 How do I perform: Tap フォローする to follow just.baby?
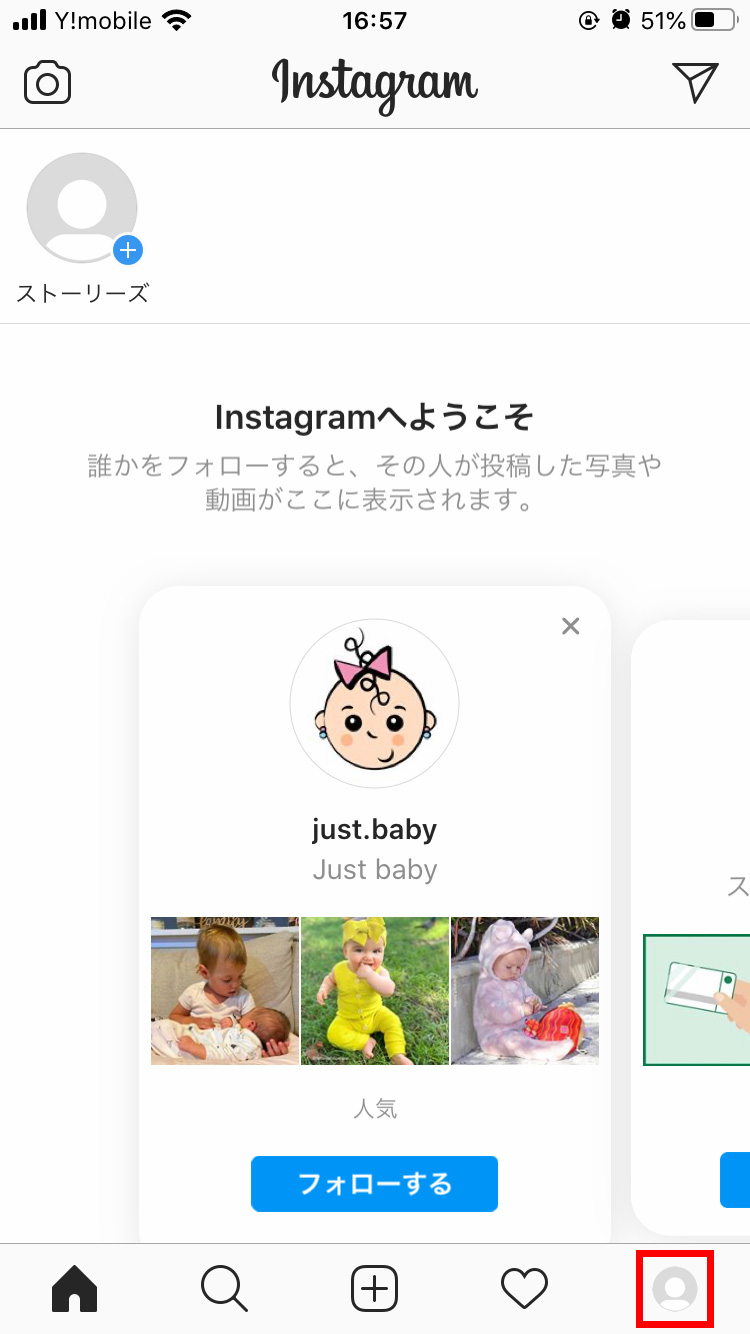(374, 1184)
